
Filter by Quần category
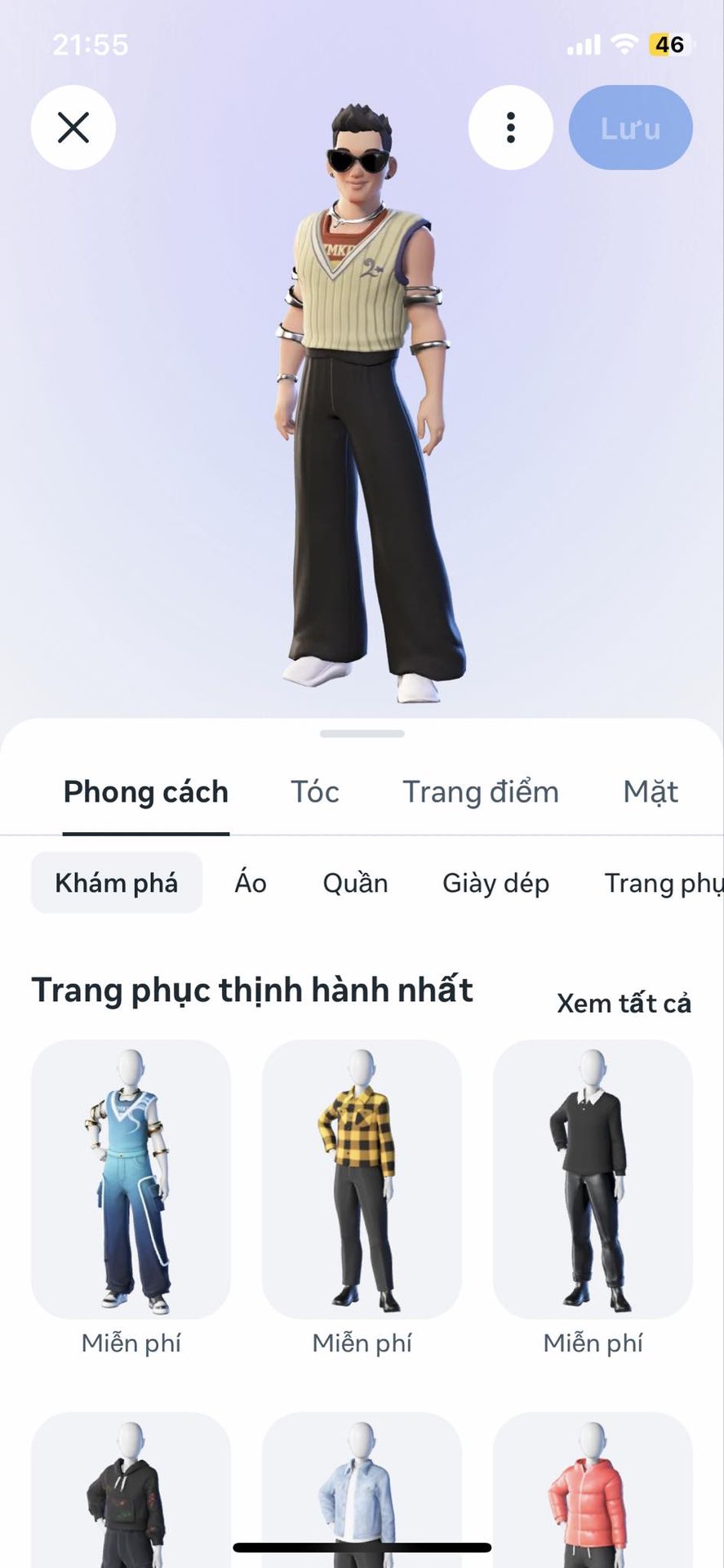[x=355, y=883]
